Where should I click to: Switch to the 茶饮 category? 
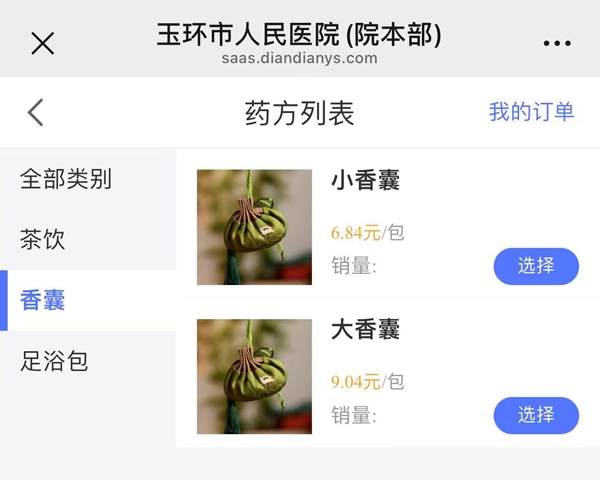pyautogui.click(x=42, y=240)
